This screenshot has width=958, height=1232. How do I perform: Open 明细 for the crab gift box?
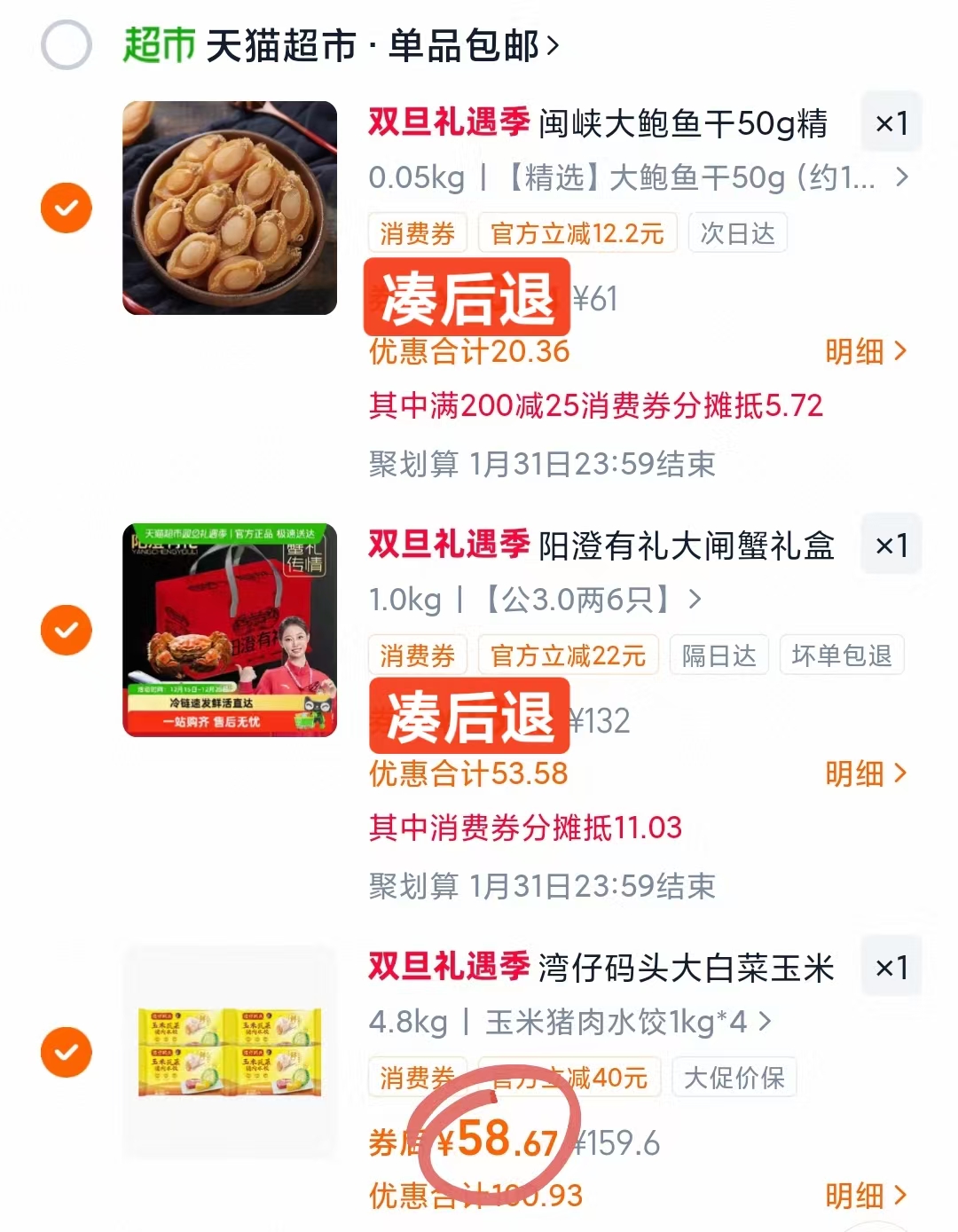click(x=865, y=774)
